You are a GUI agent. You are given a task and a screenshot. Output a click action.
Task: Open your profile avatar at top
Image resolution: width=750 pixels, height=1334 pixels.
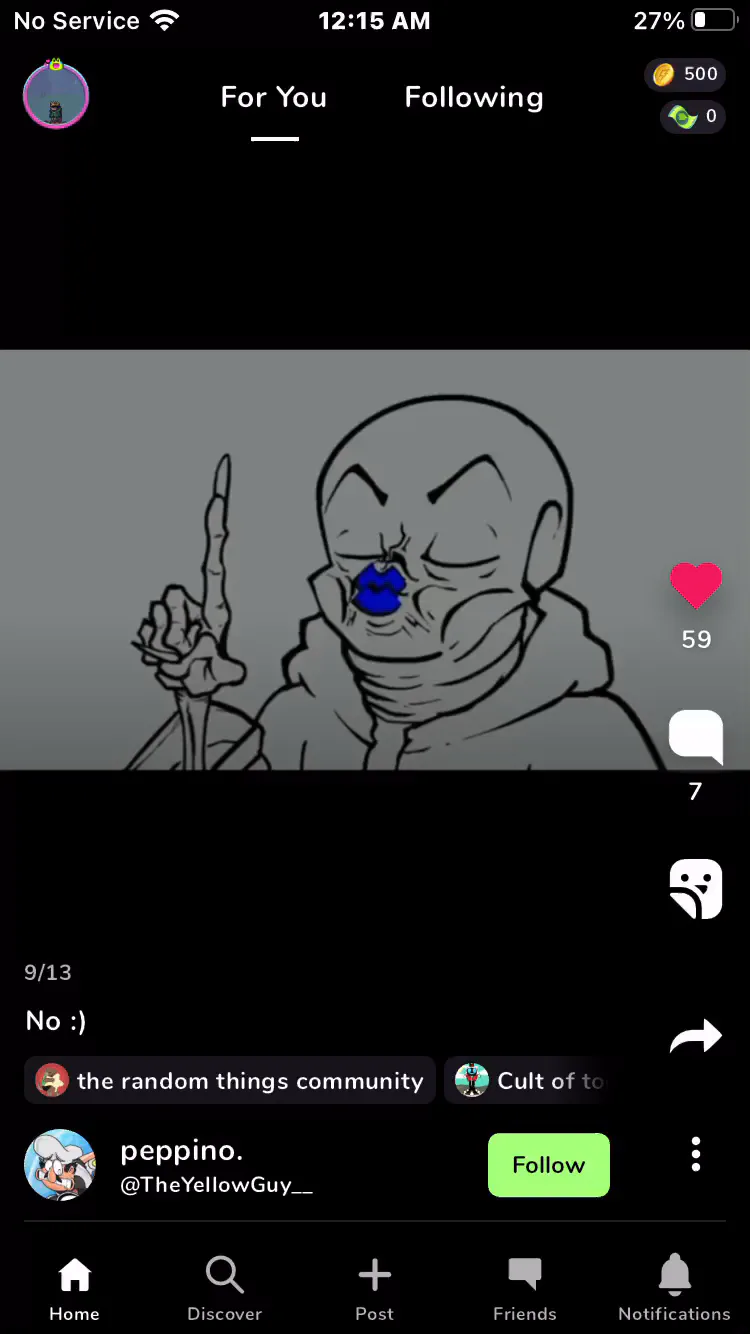pyautogui.click(x=56, y=95)
